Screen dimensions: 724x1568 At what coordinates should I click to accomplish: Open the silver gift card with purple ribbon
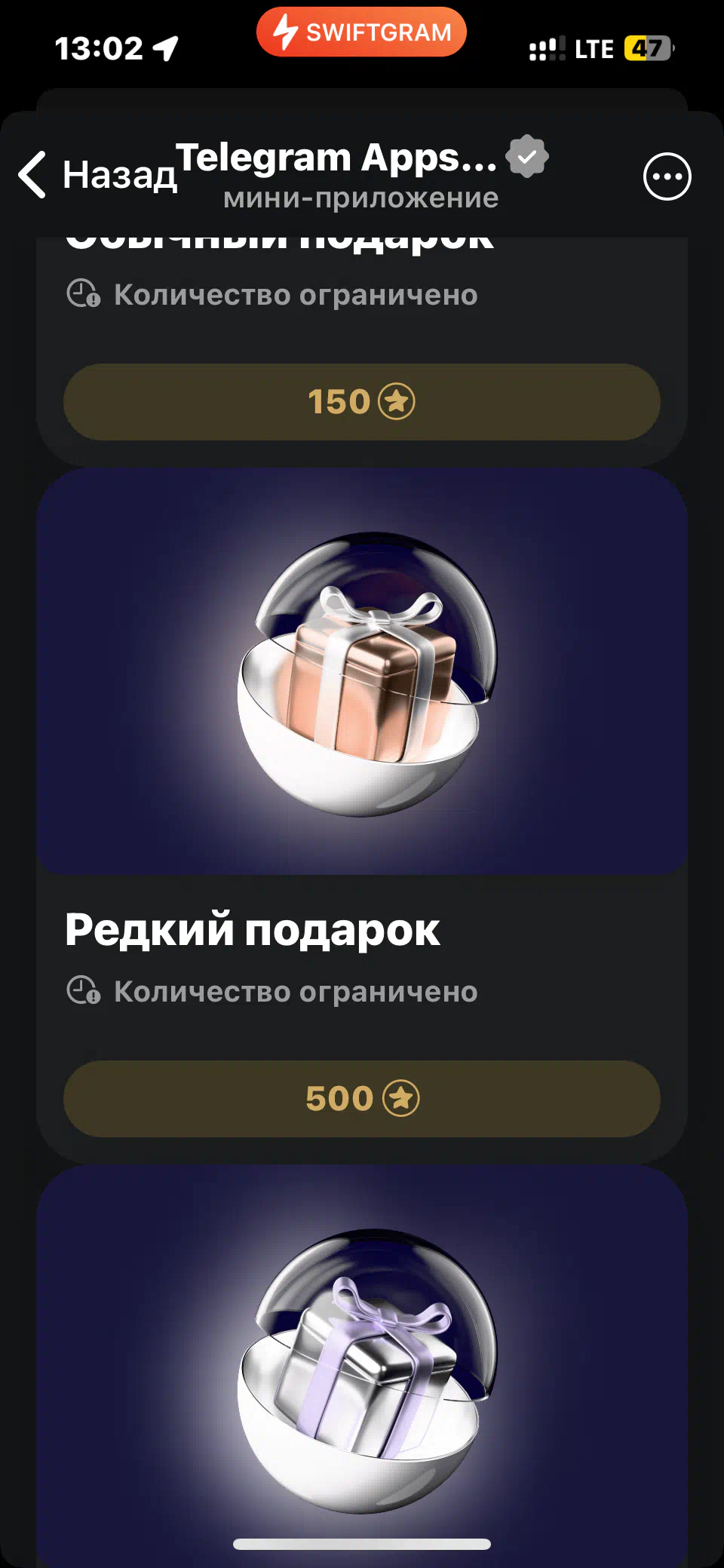click(362, 1365)
